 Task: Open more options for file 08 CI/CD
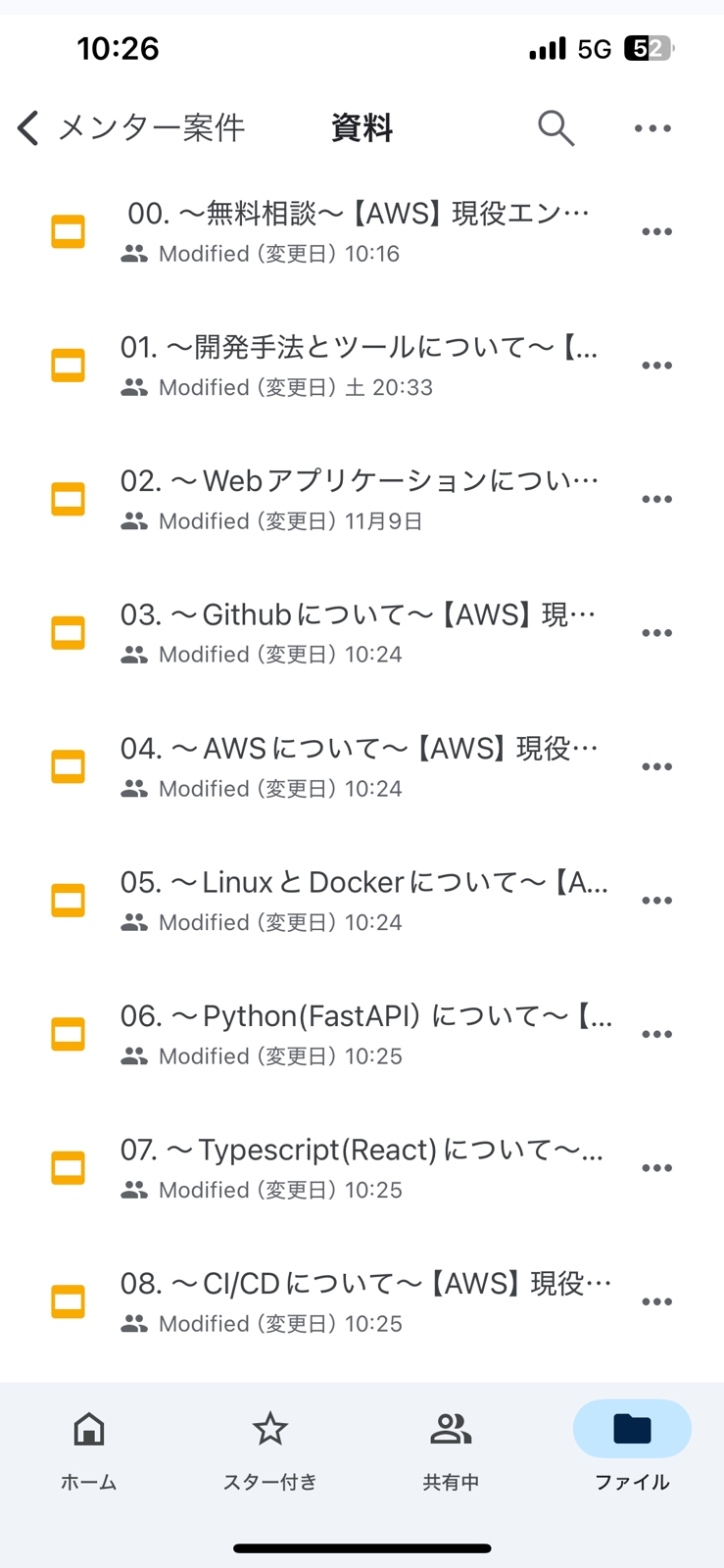(657, 1300)
